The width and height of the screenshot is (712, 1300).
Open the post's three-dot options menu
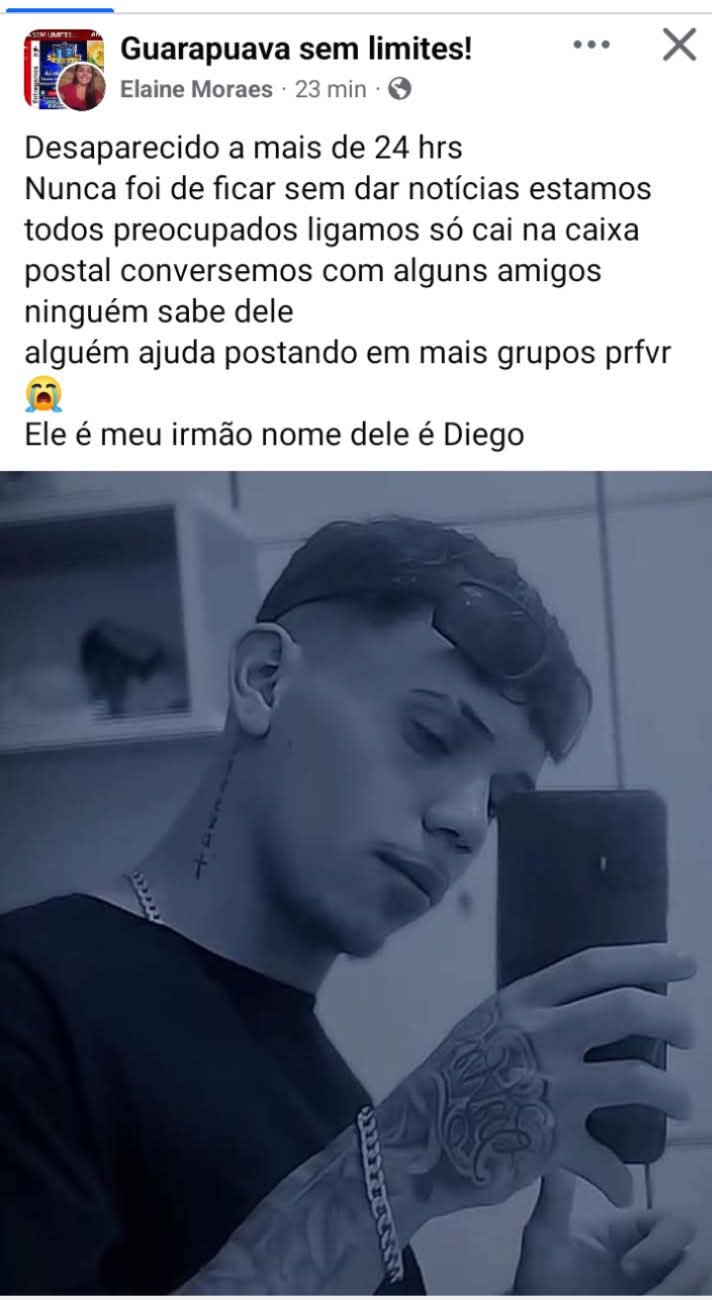(591, 45)
